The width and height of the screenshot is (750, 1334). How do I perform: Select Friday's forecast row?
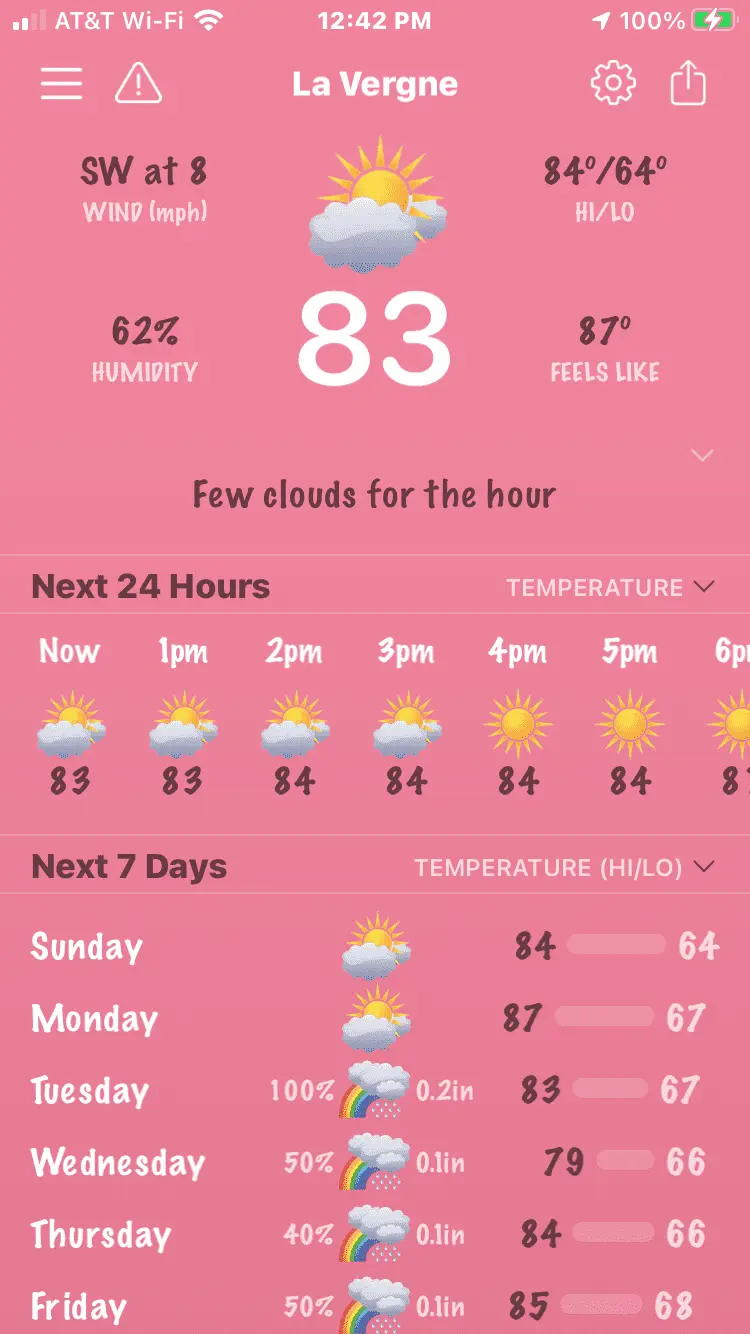(x=375, y=1305)
